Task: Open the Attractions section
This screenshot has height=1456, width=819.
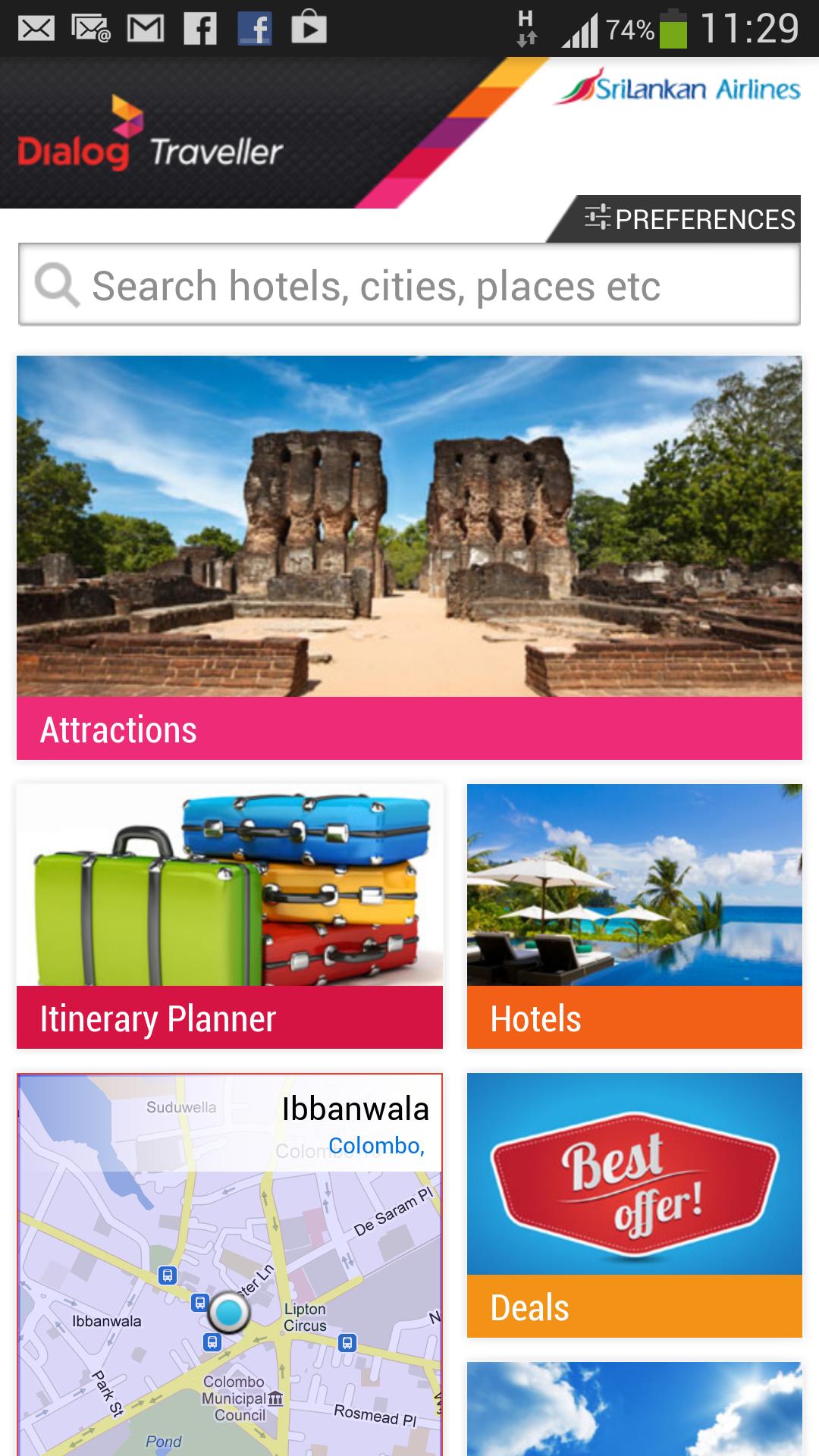Action: coord(409,559)
